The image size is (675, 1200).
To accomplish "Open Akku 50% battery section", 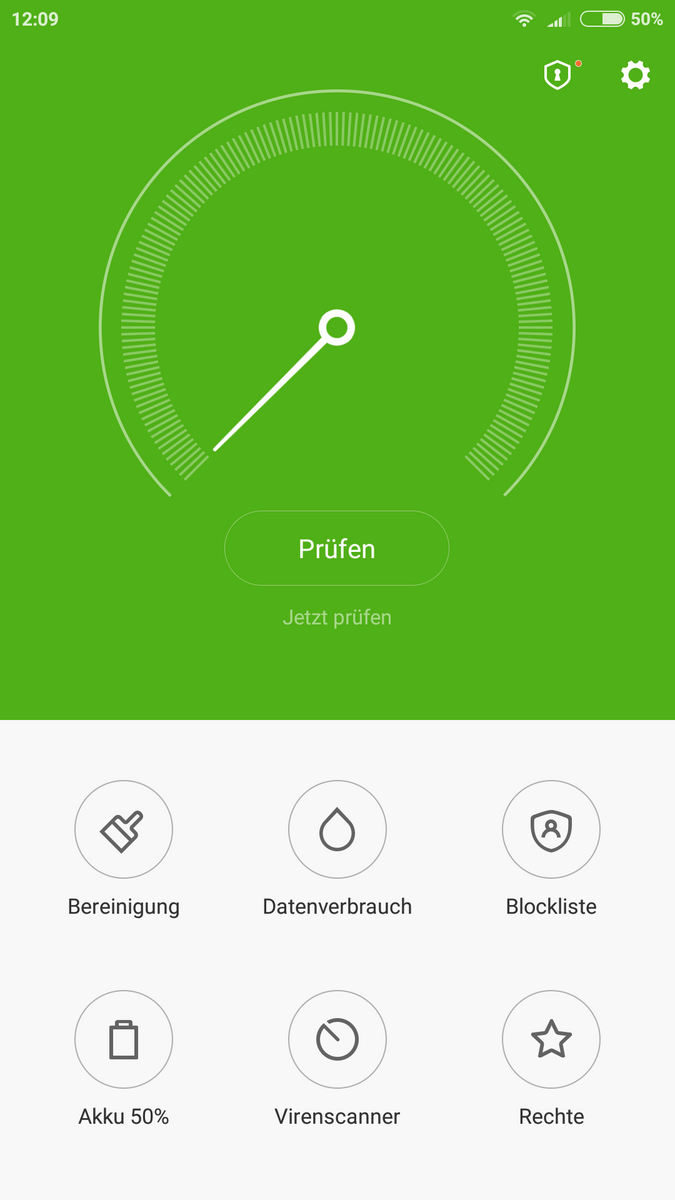I will tap(124, 1040).
